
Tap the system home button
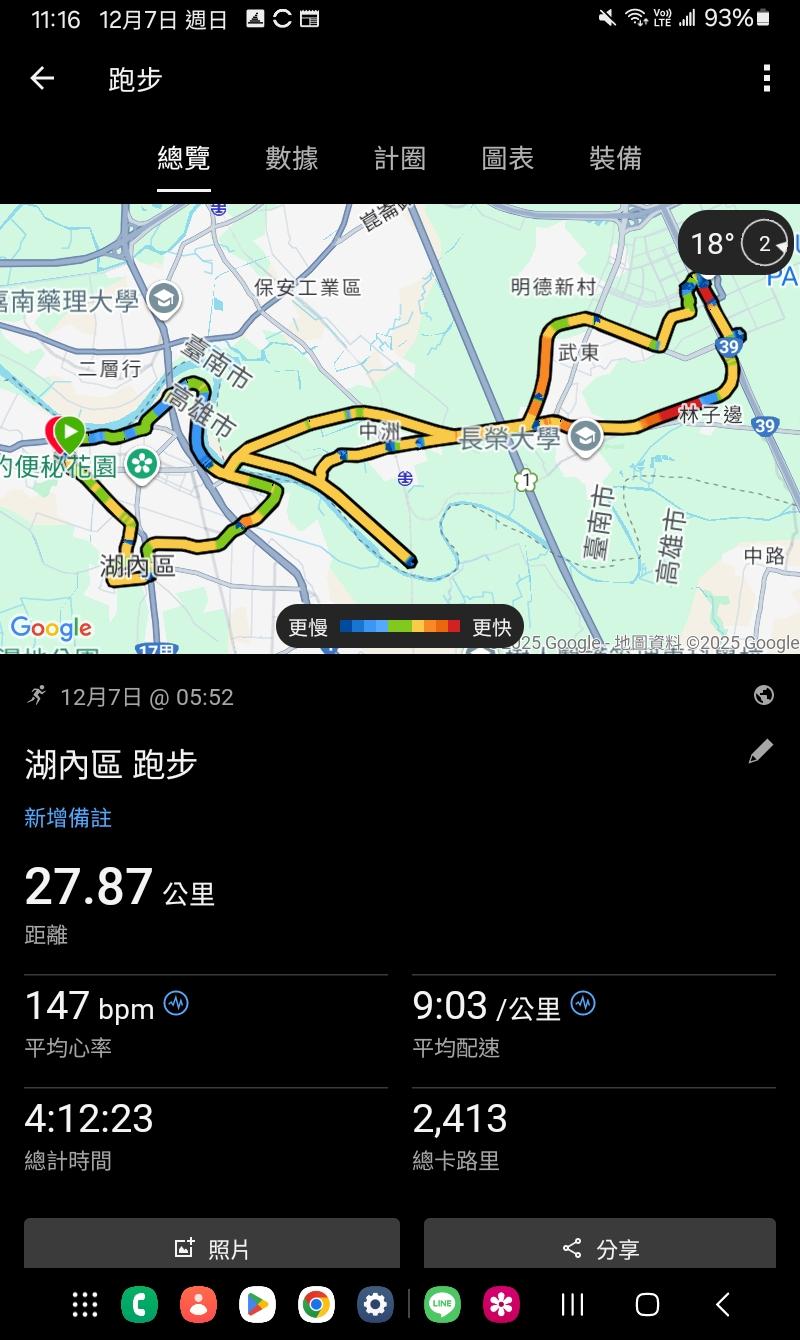pos(647,1304)
